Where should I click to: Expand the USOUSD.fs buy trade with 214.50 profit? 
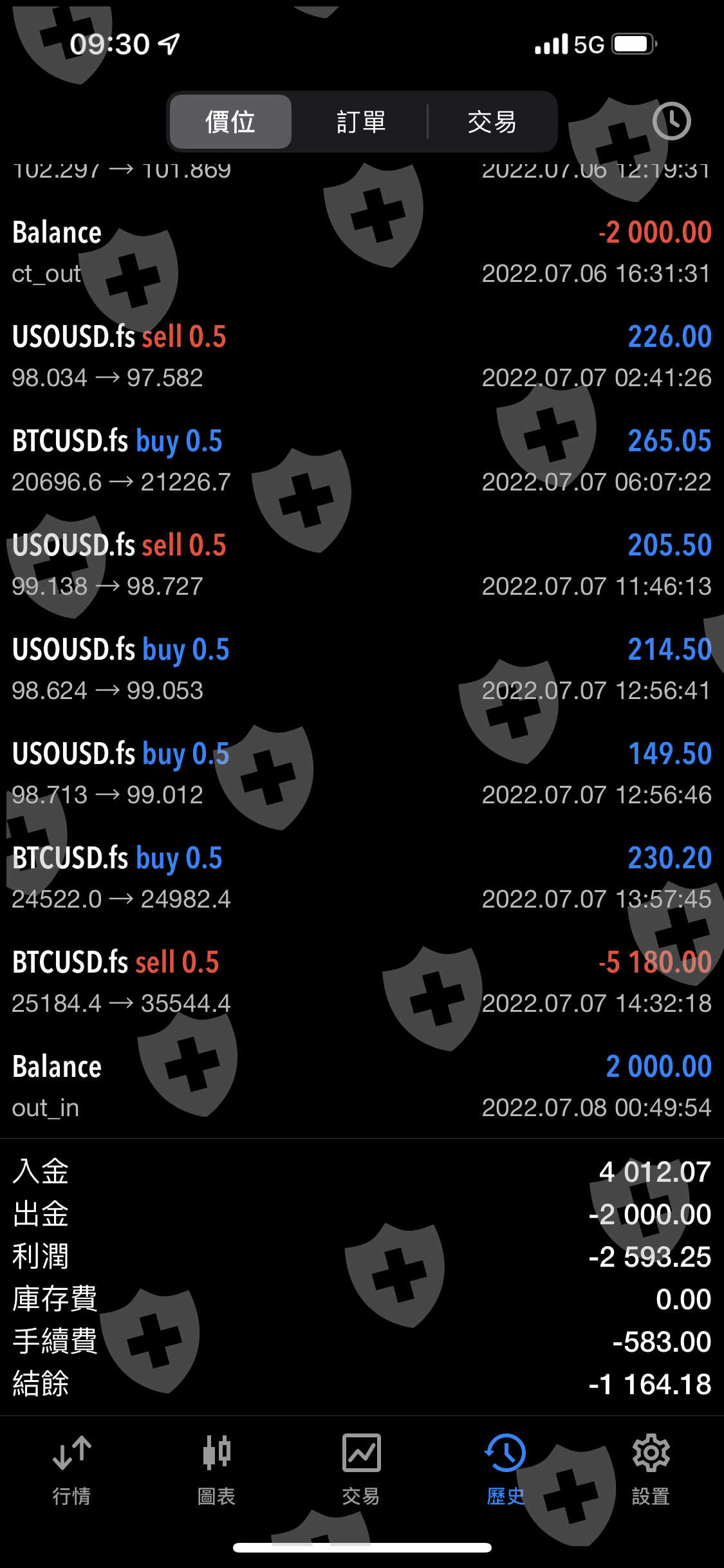coord(362,669)
